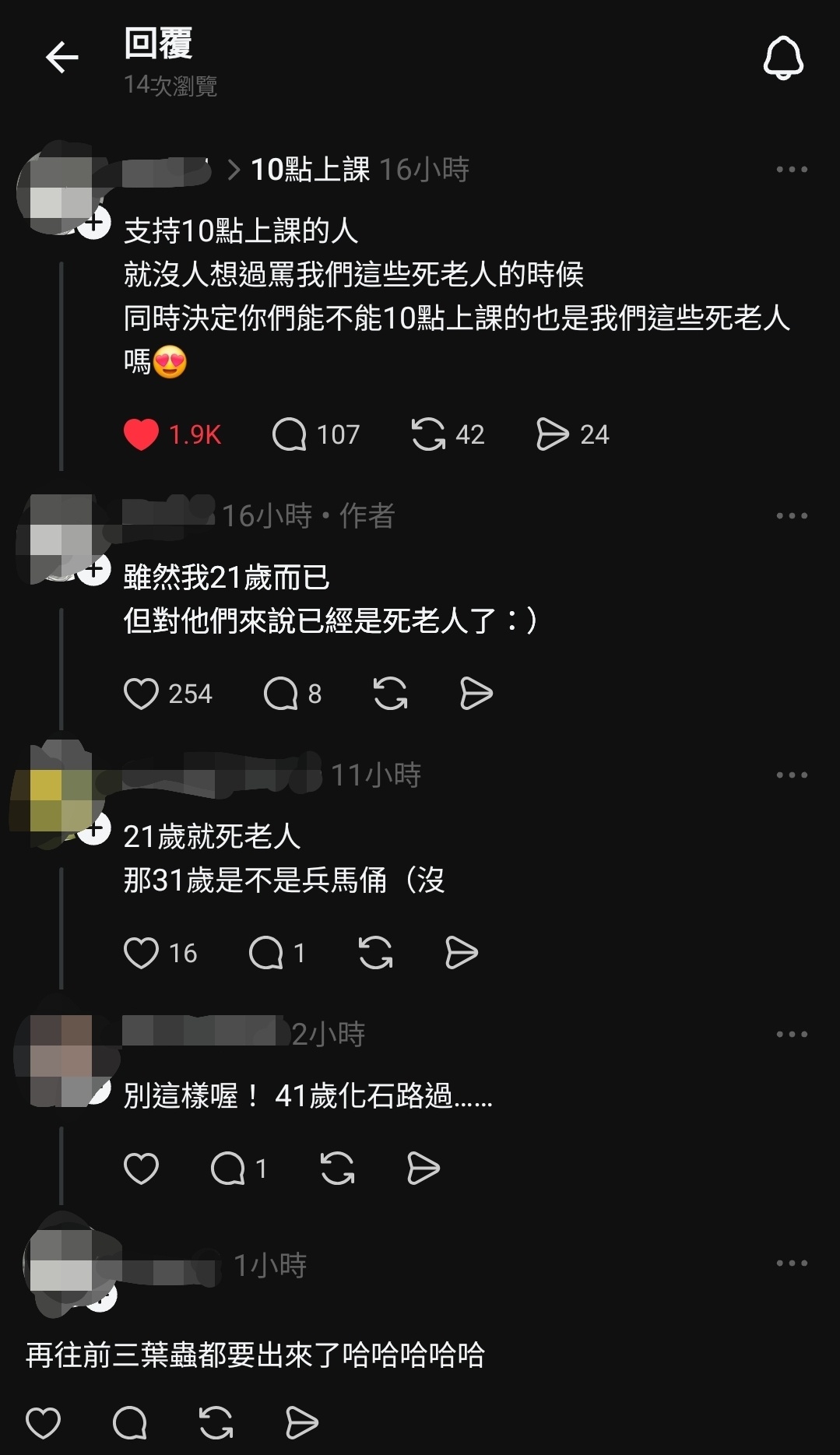The height and width of the screenshot is (1455, 840).
Task: Open overflow menu on the 三葉蟲 reply
Action: point(792,1263)
